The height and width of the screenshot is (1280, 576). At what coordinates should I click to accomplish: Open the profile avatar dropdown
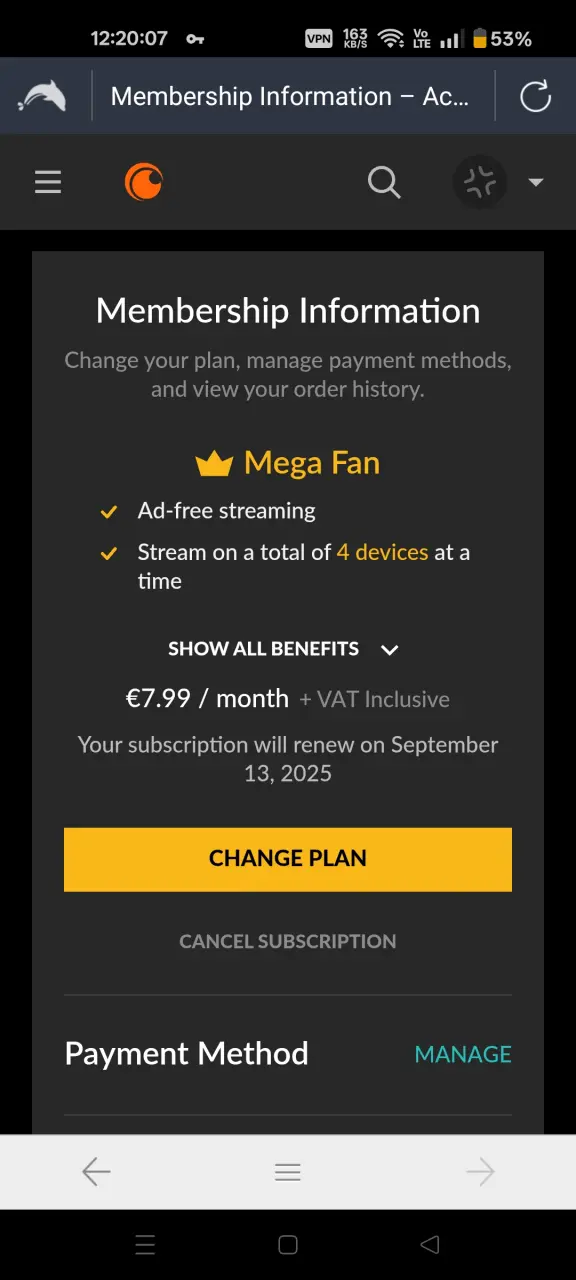pyautogui.click(x=498, y=182)
